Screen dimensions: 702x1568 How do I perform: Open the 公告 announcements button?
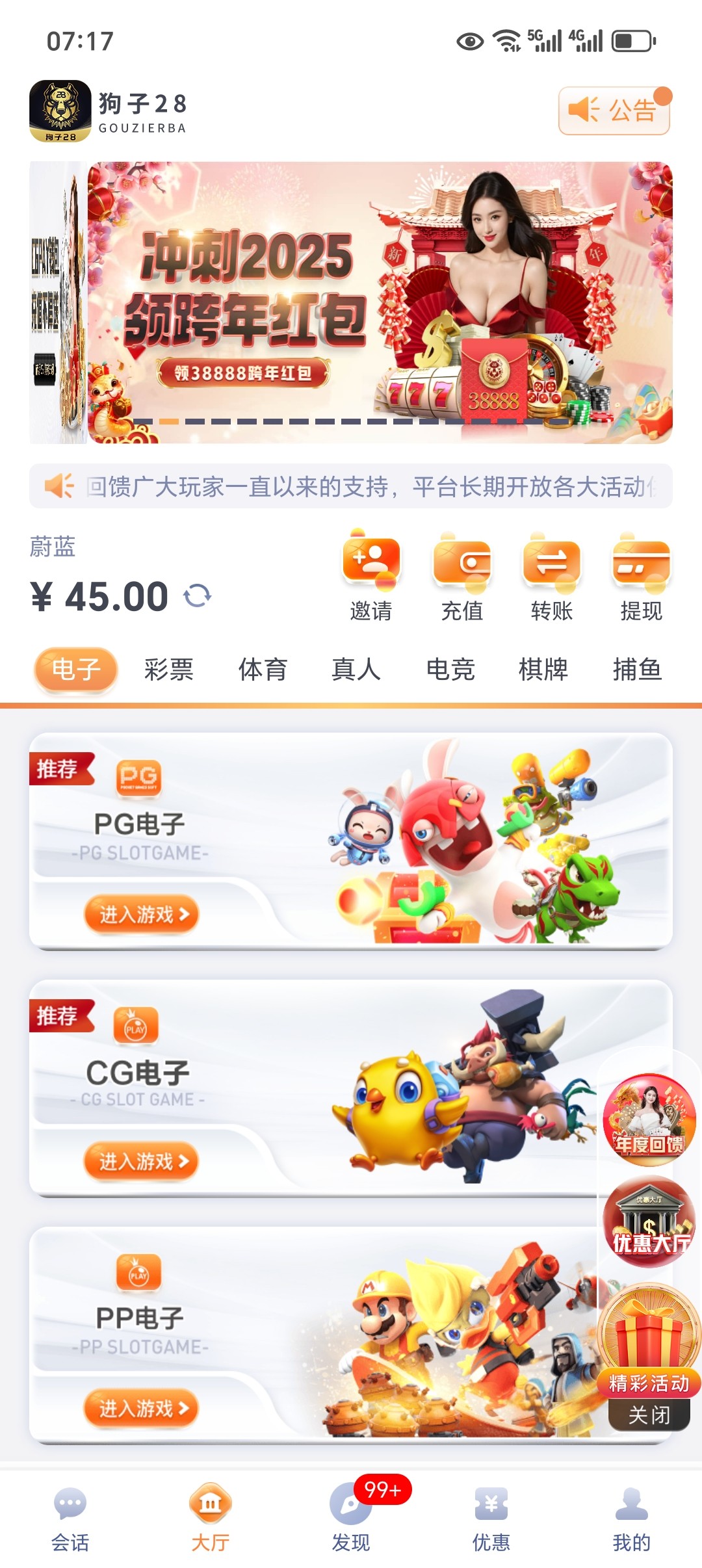(614, 111)
